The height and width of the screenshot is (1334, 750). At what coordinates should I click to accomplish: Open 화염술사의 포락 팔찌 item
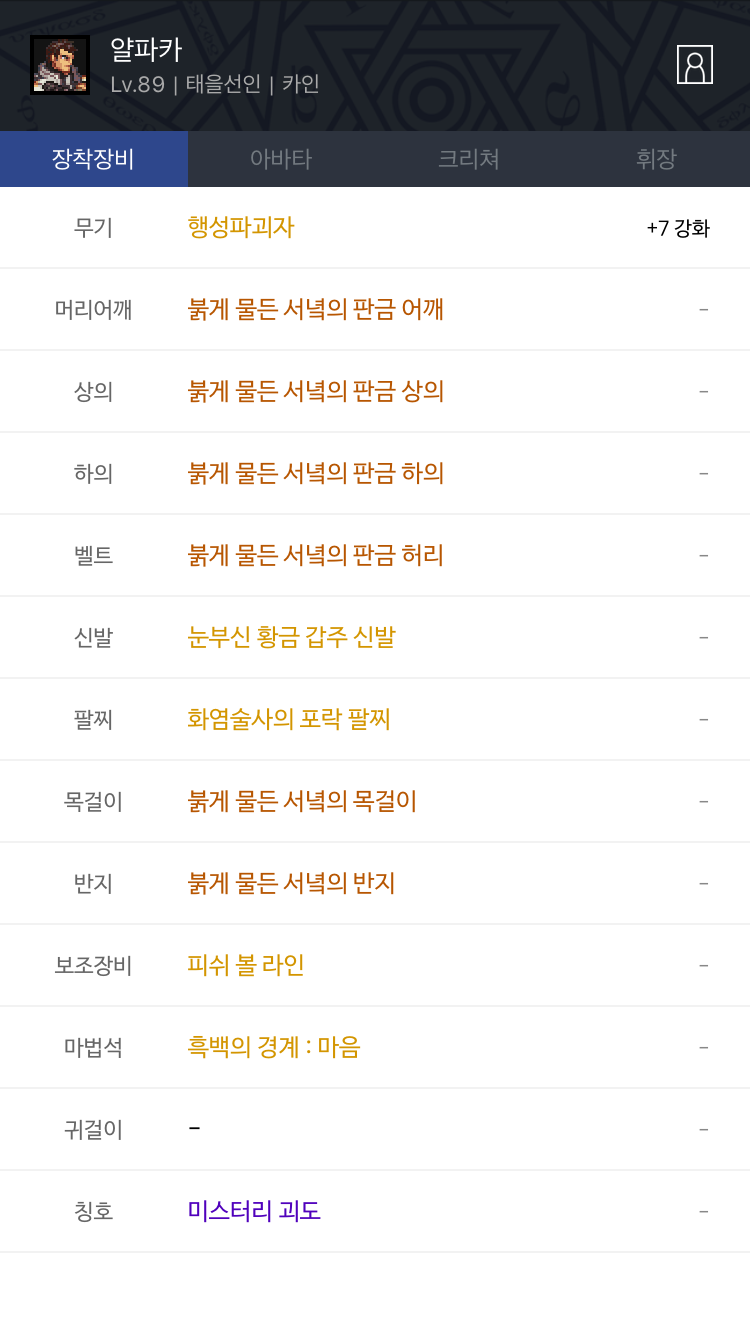[x=289, y=719]
